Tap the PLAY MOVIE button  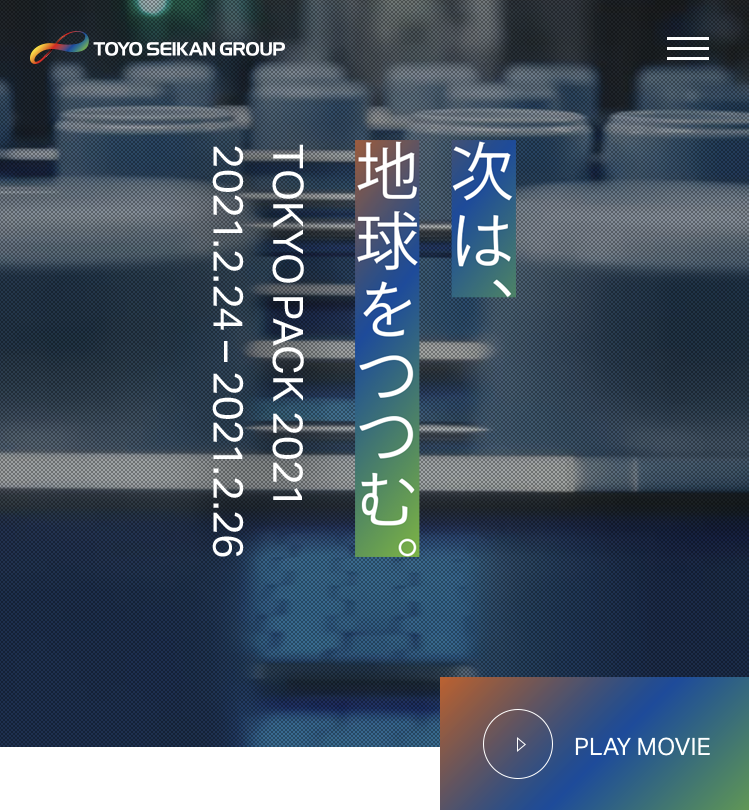click(x=595, y=744)
